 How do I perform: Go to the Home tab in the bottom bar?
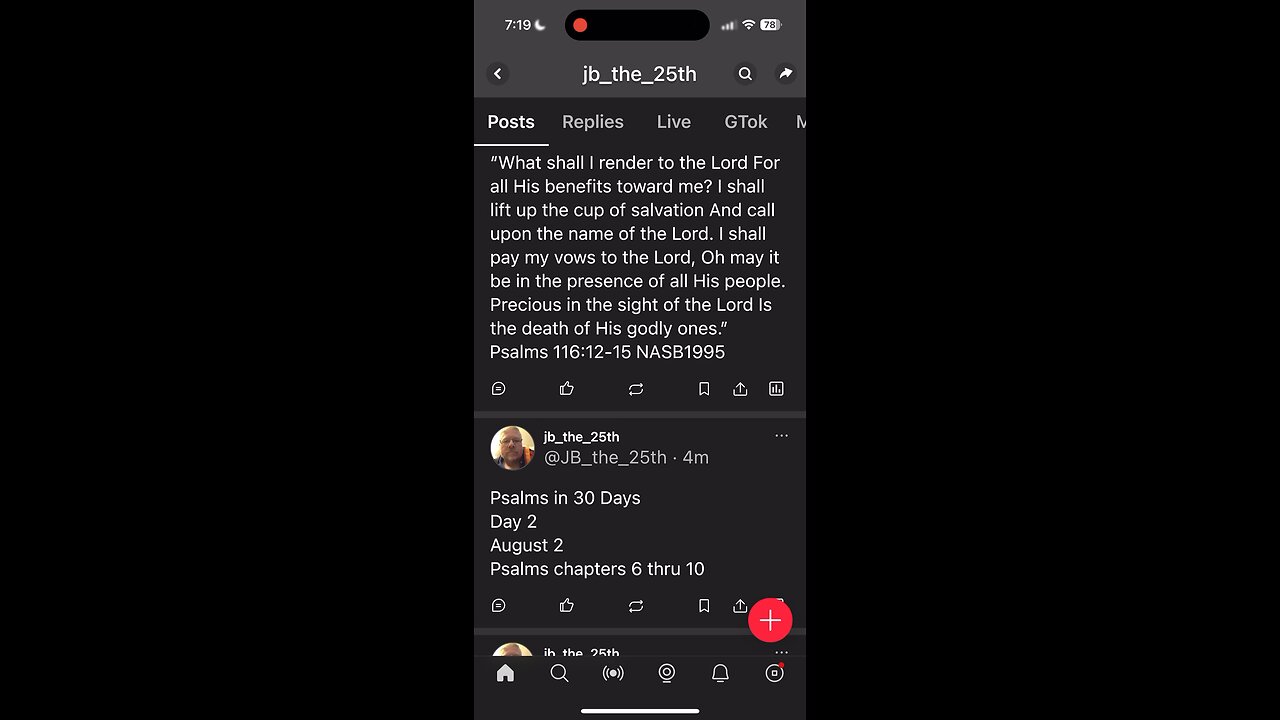click(x=506, y=674)
